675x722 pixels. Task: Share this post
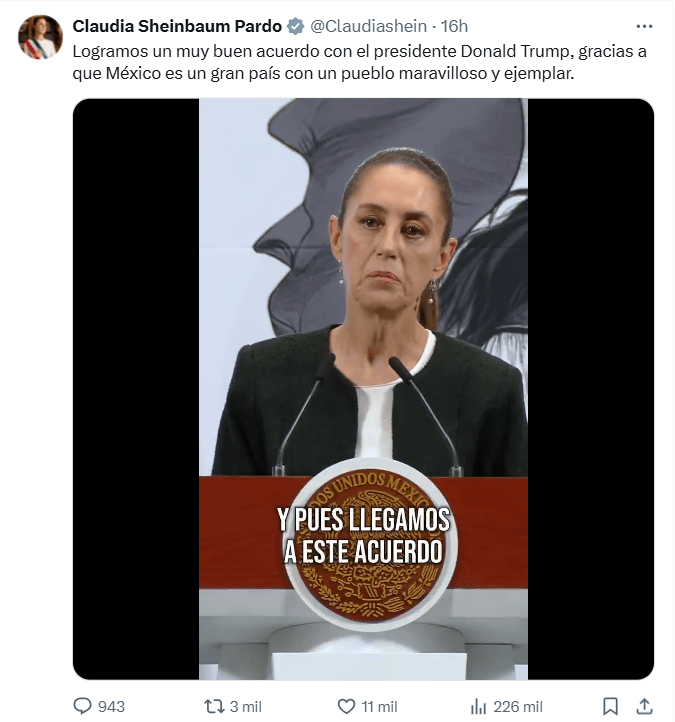645,706
